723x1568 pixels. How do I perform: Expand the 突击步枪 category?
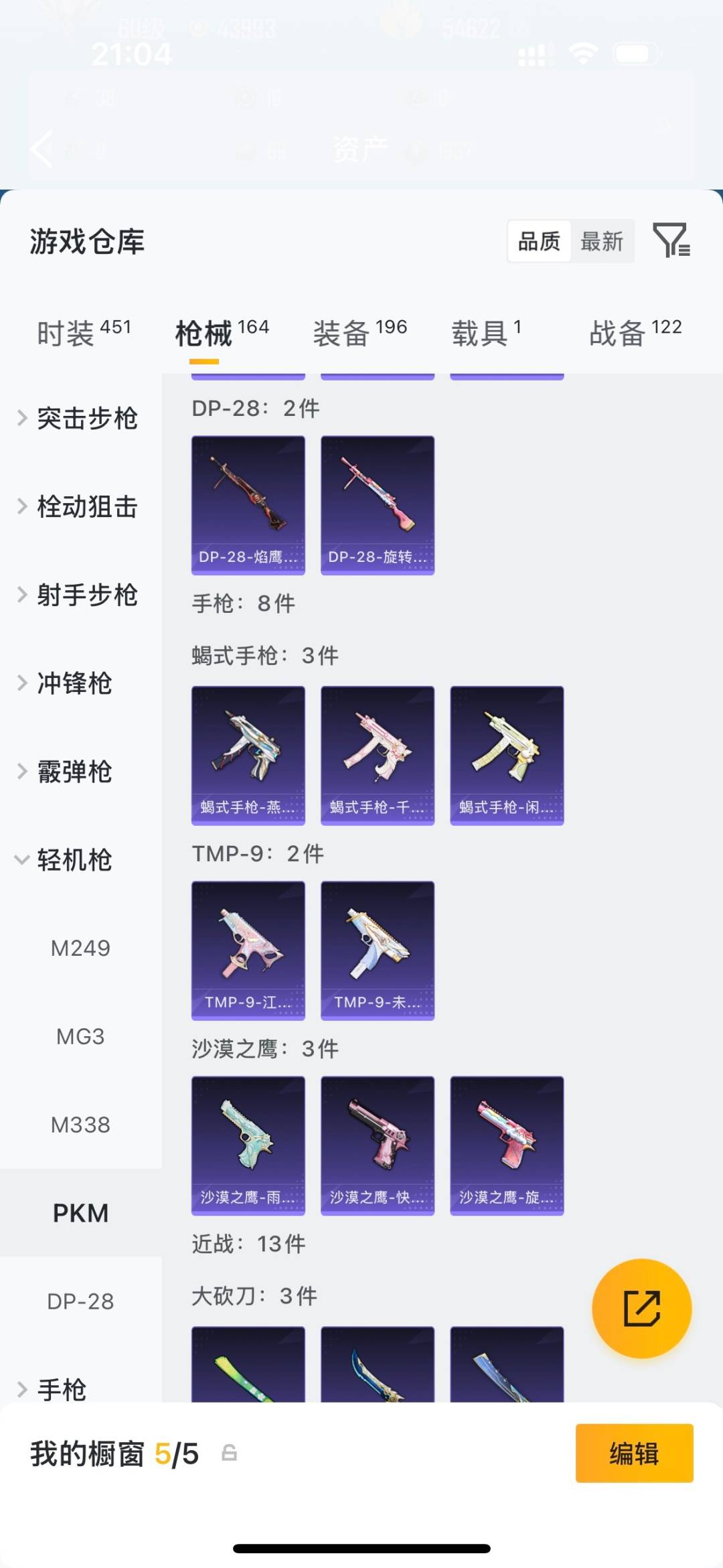(87, 418)
